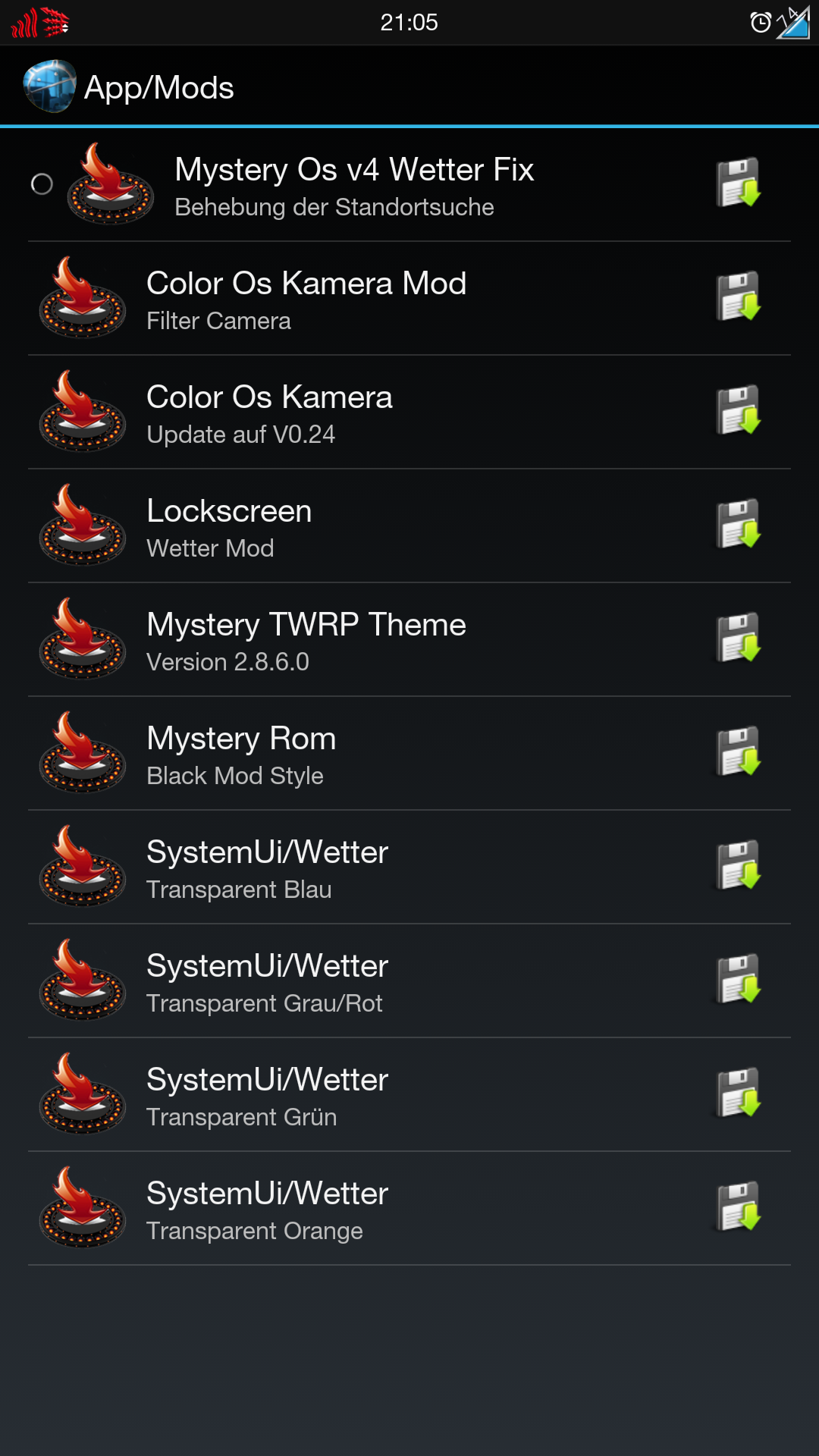Image resolution: width=819 pixels, height=1456 pixels.
Task: Open SystemUi/Wetter Transparent Orange
Action: [x=409, y=1209]
